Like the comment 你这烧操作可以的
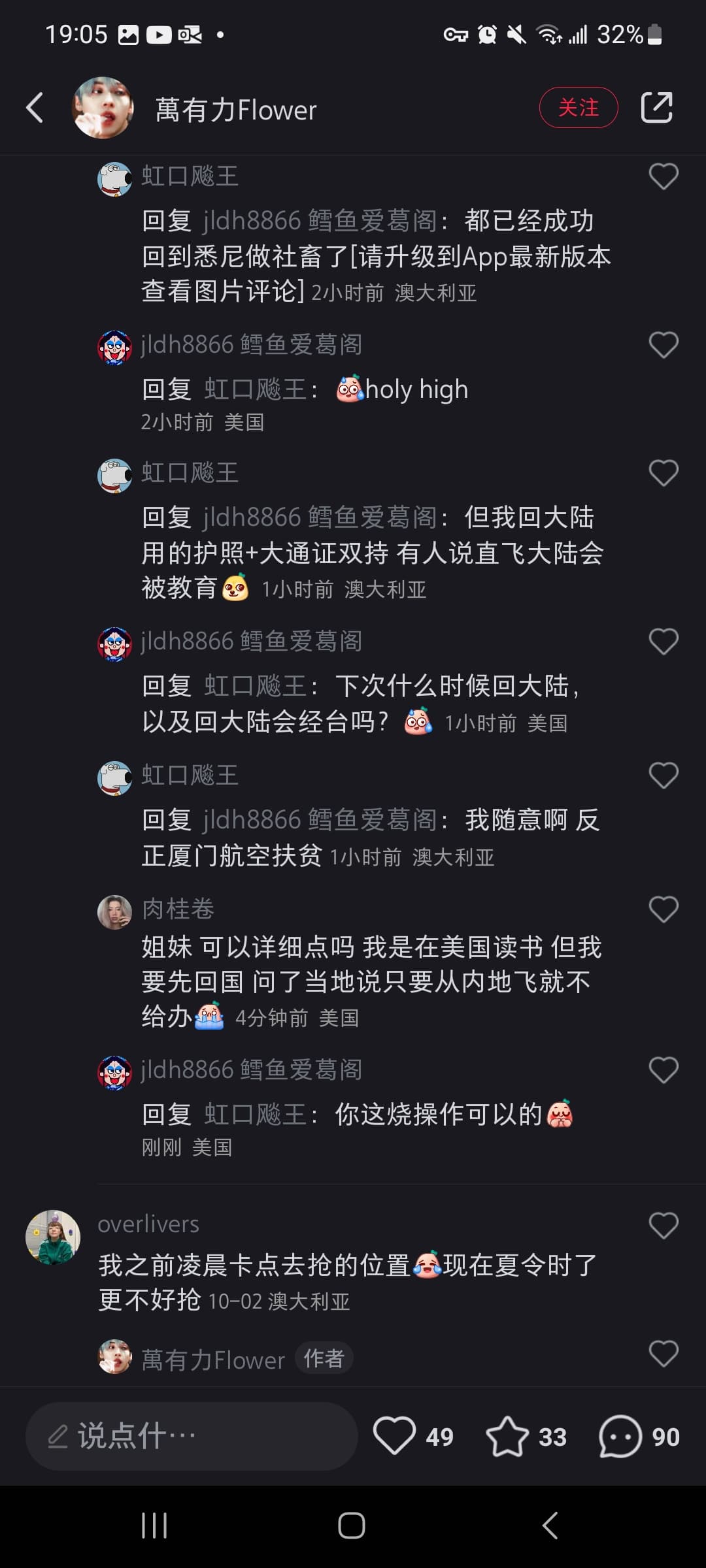Screen dimensions: 706x1568 click(663, 1070)
